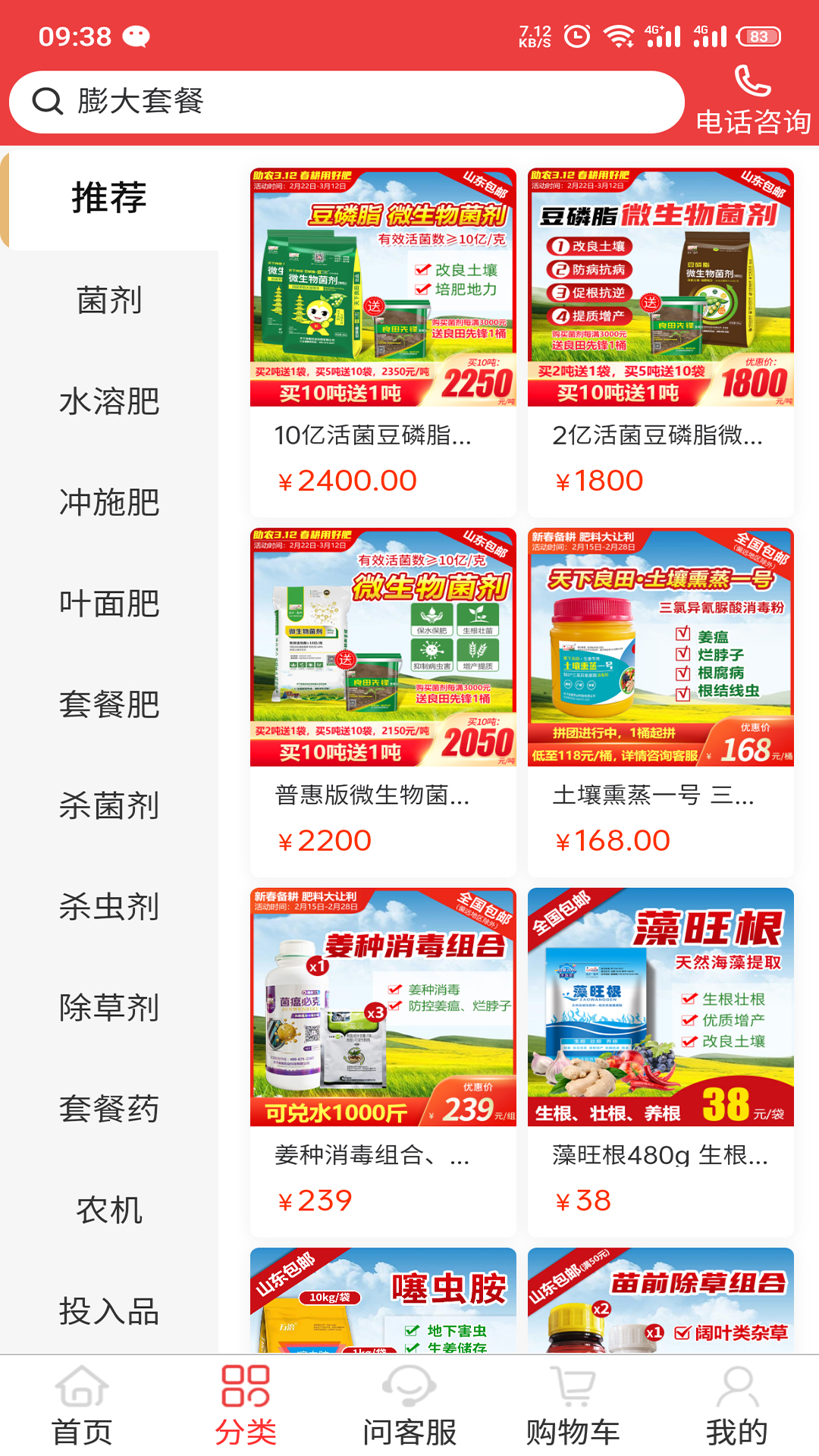Image resolution: width=819 pixels, height=1456 pixels.
Task: Switch to the 除草剂 category
Action: tap(109, 1008)
